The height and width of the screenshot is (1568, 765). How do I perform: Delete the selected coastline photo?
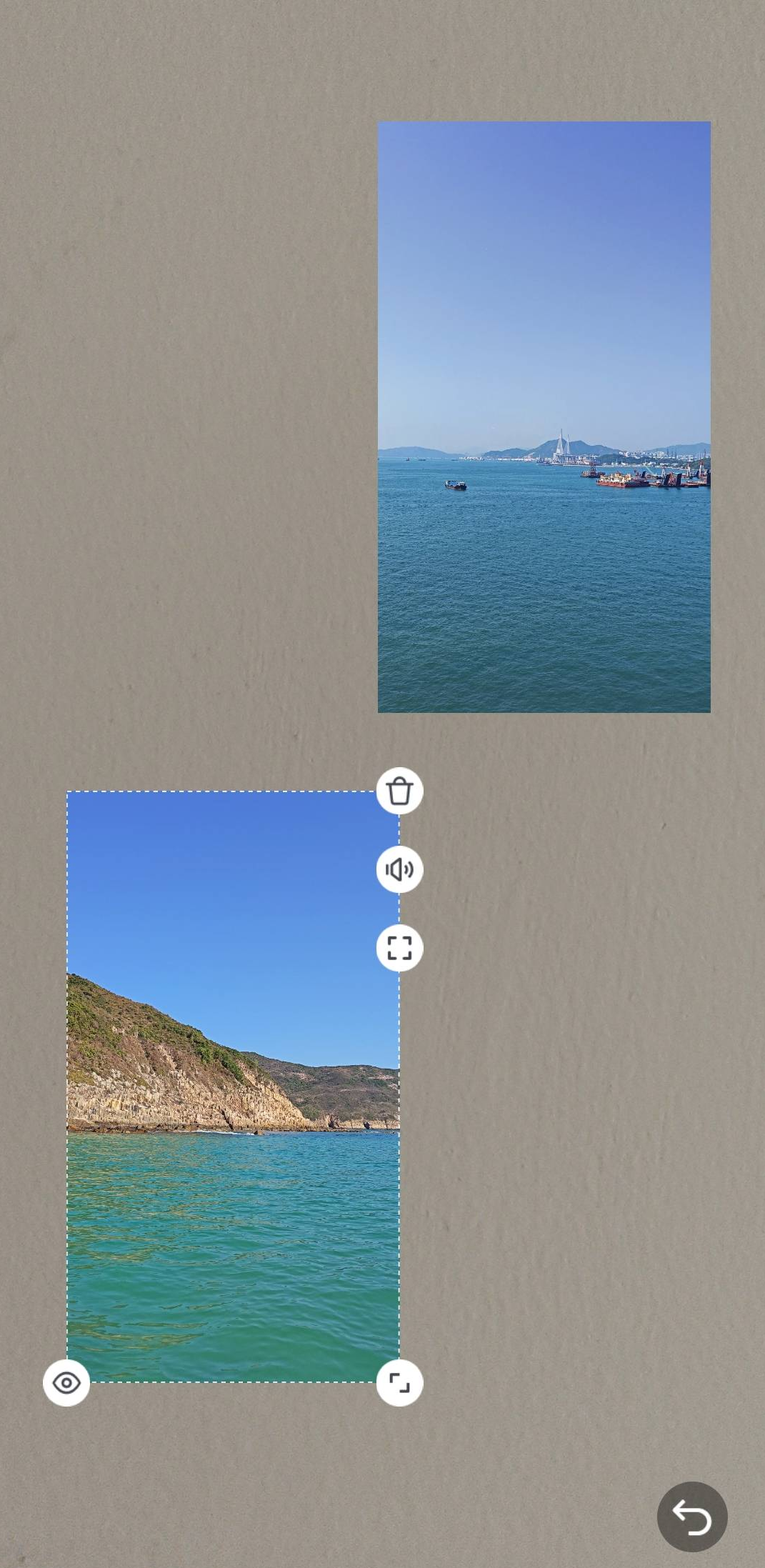pos(399,791)
